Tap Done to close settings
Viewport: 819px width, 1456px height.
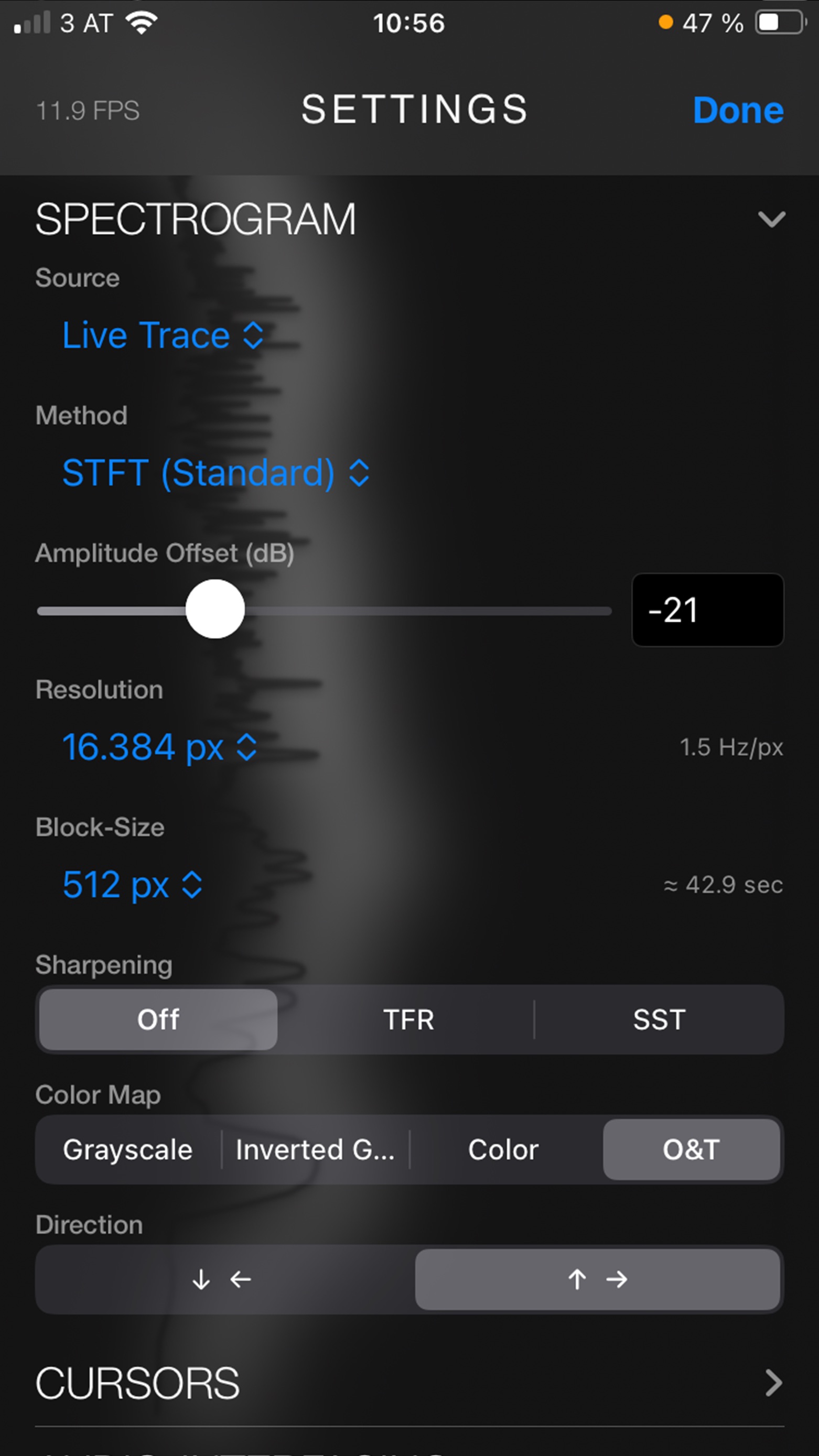[x=738, y=110]
